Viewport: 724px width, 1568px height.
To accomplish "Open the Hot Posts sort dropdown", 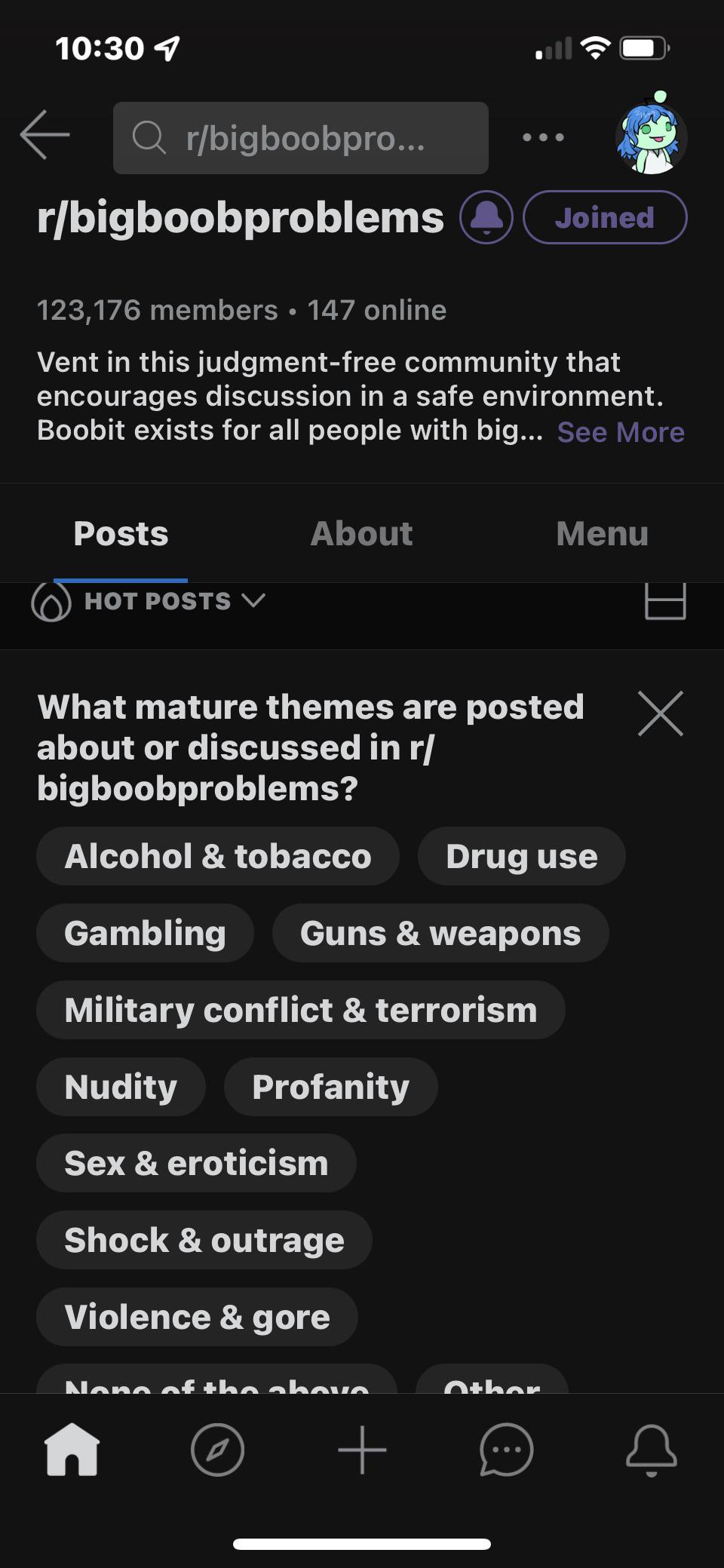I will pos(149,601).
